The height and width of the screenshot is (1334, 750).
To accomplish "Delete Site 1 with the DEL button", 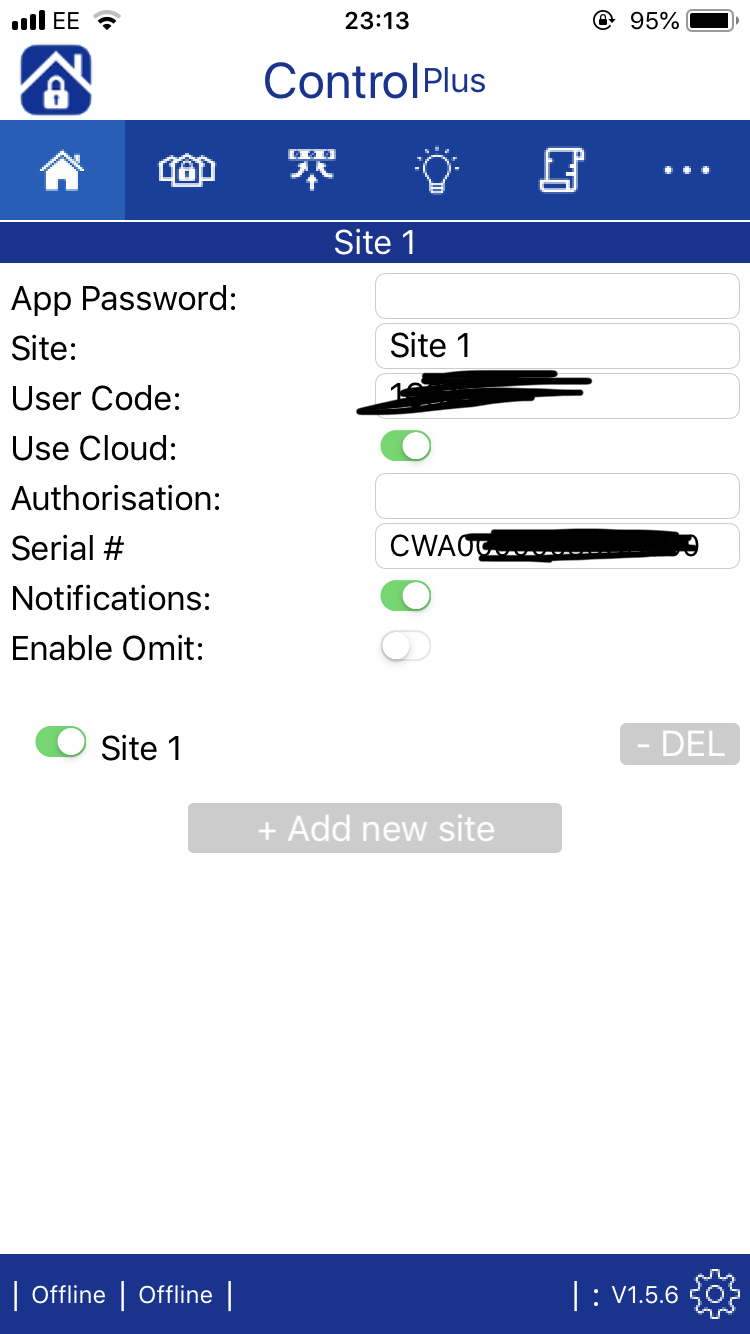I will tap(680, 744).
